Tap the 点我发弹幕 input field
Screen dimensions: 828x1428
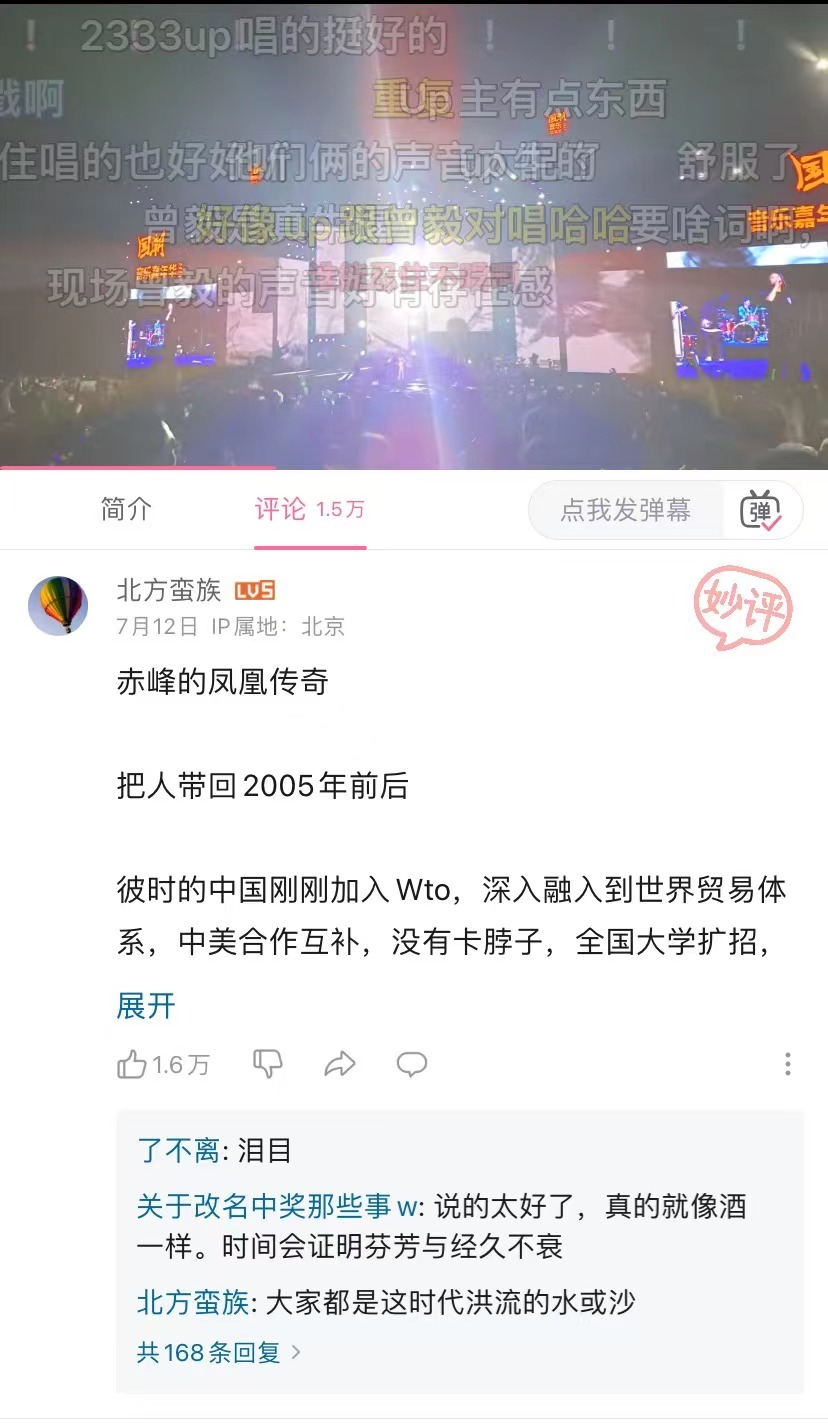tap(625, 511)
